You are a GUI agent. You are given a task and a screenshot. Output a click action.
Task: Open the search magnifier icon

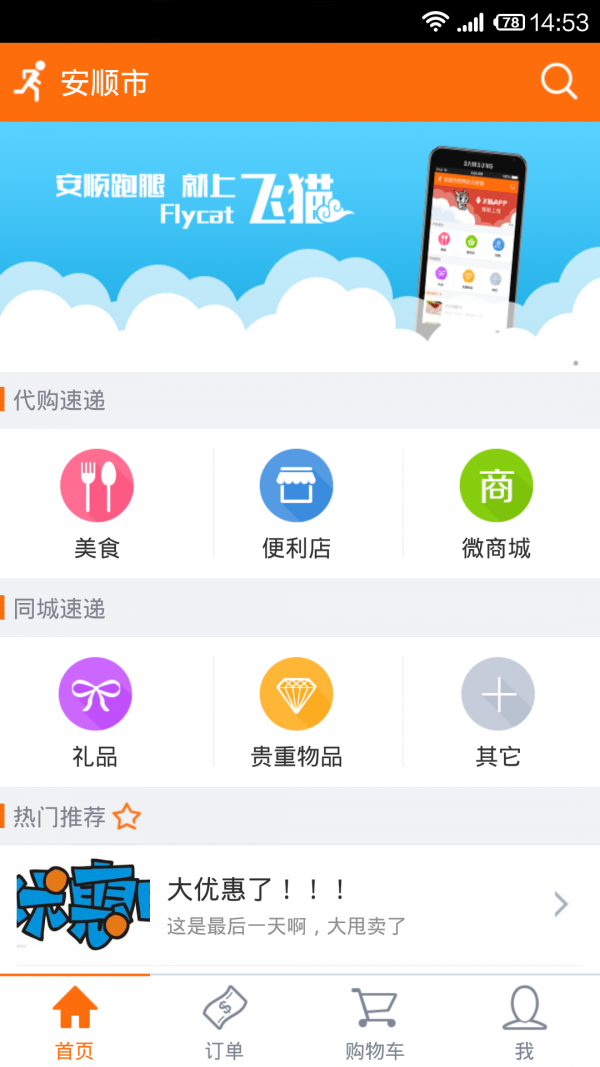click(x=559, y=81)
